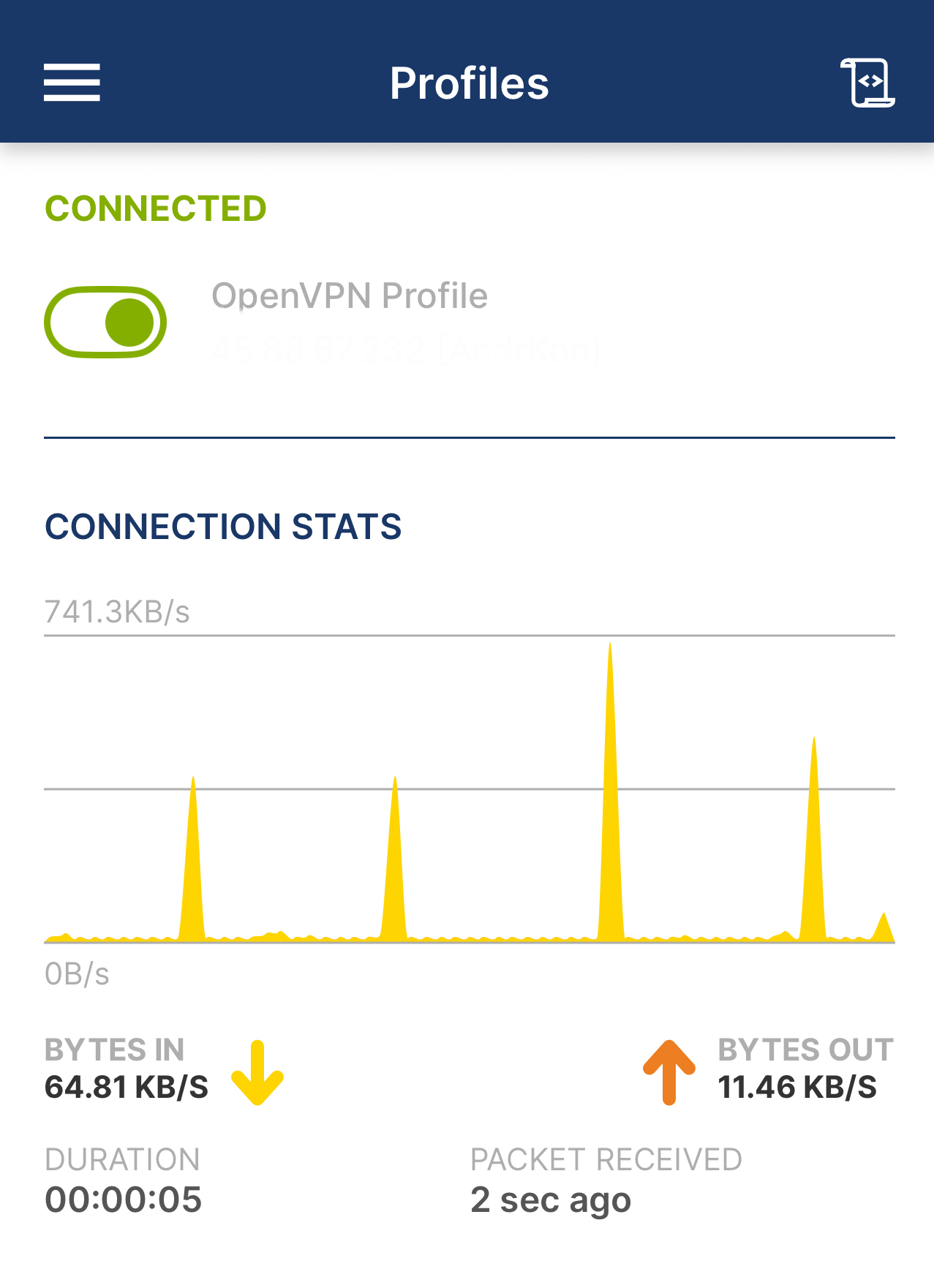Open the hamburger menu drawer
Viewport: 934px width, 1288px height.
pyautogui.click(x=72, y=82)
